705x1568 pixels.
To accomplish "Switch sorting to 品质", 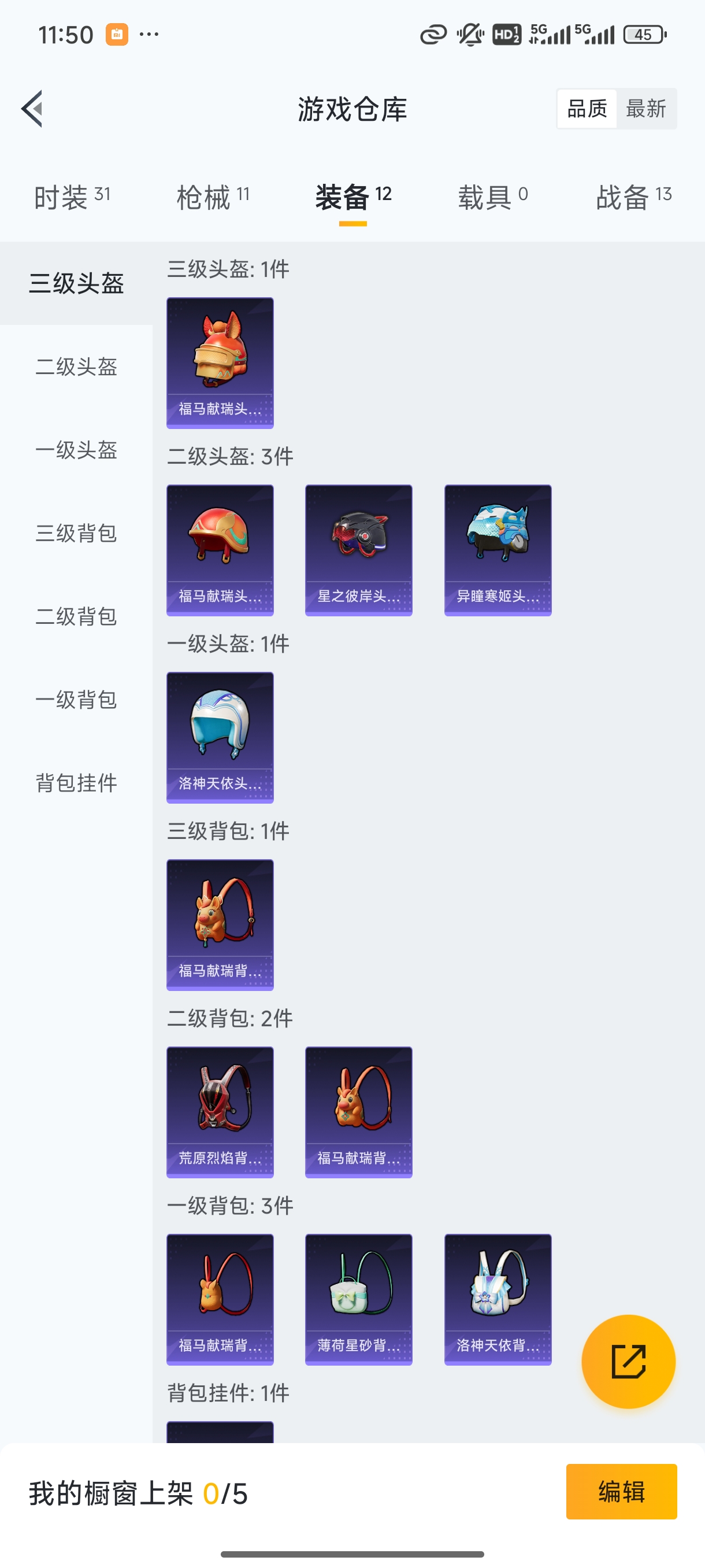I will (x=587, y=108).
